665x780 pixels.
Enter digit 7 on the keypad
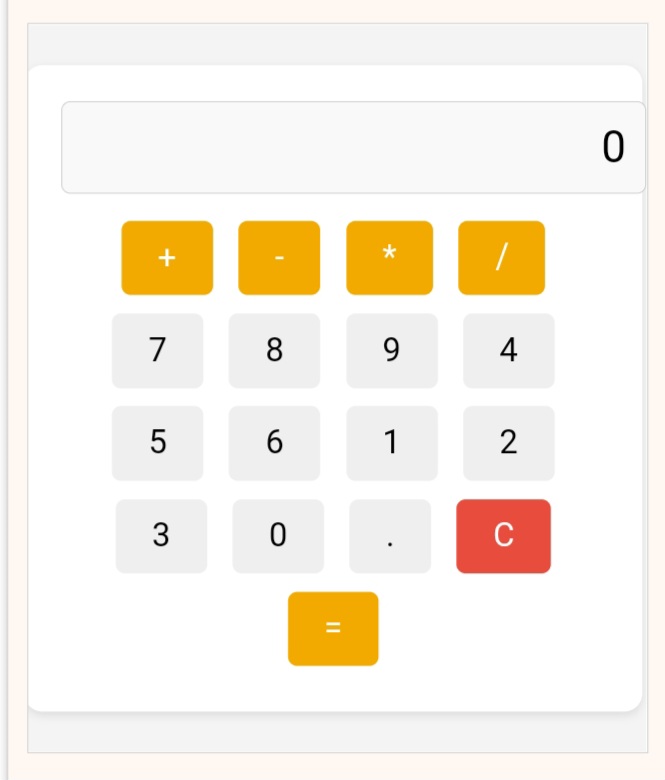point(157,350)
